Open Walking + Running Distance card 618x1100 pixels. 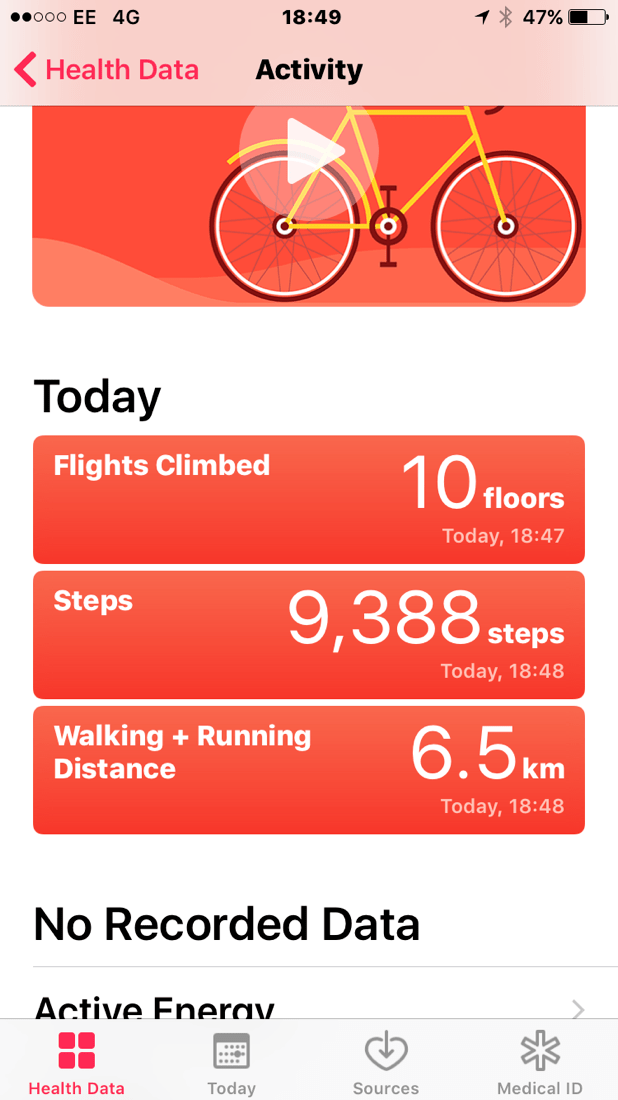[308, 769]
